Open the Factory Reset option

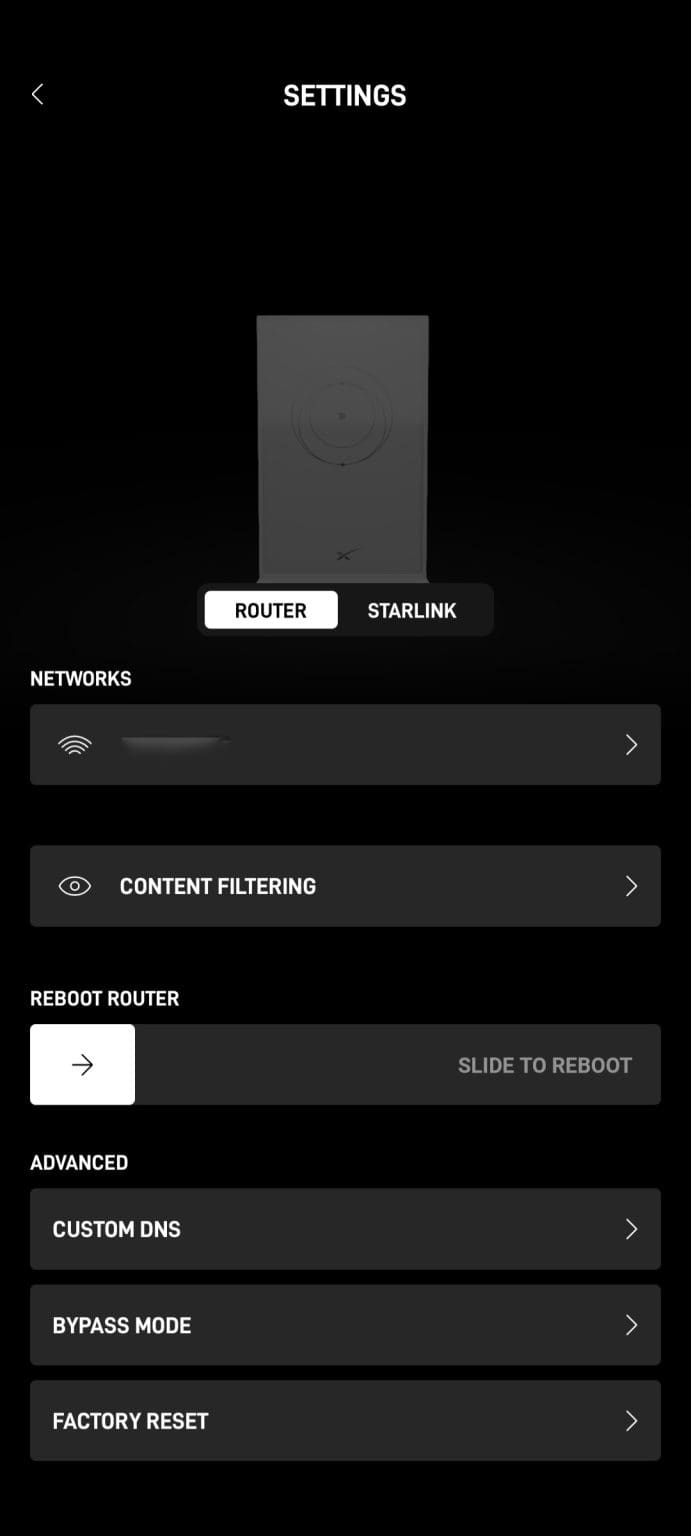pos(345,1421)
